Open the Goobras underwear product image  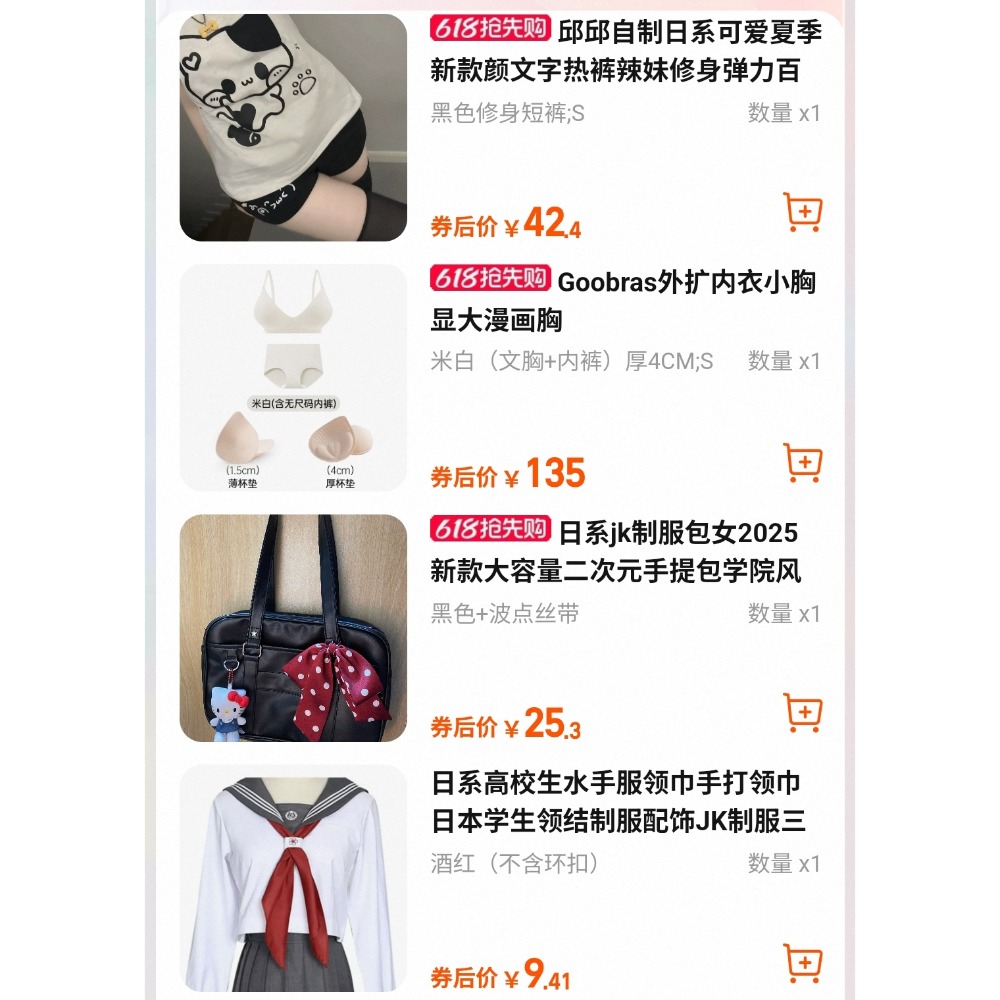[293, 378]
